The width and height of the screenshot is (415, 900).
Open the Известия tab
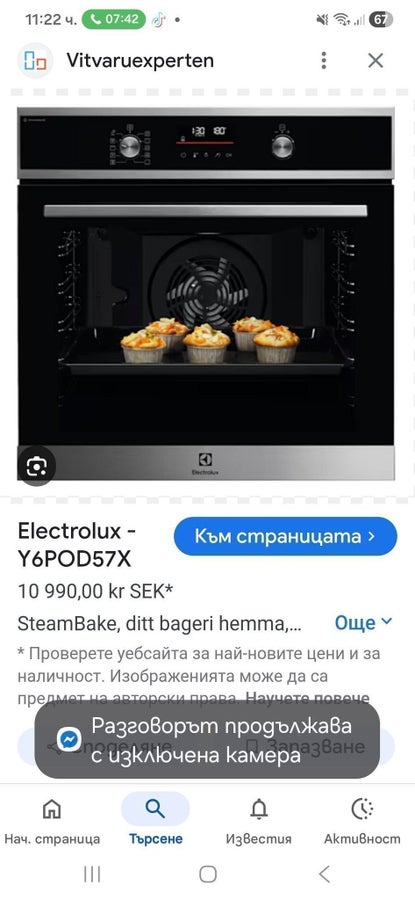(x=259, y=821)
